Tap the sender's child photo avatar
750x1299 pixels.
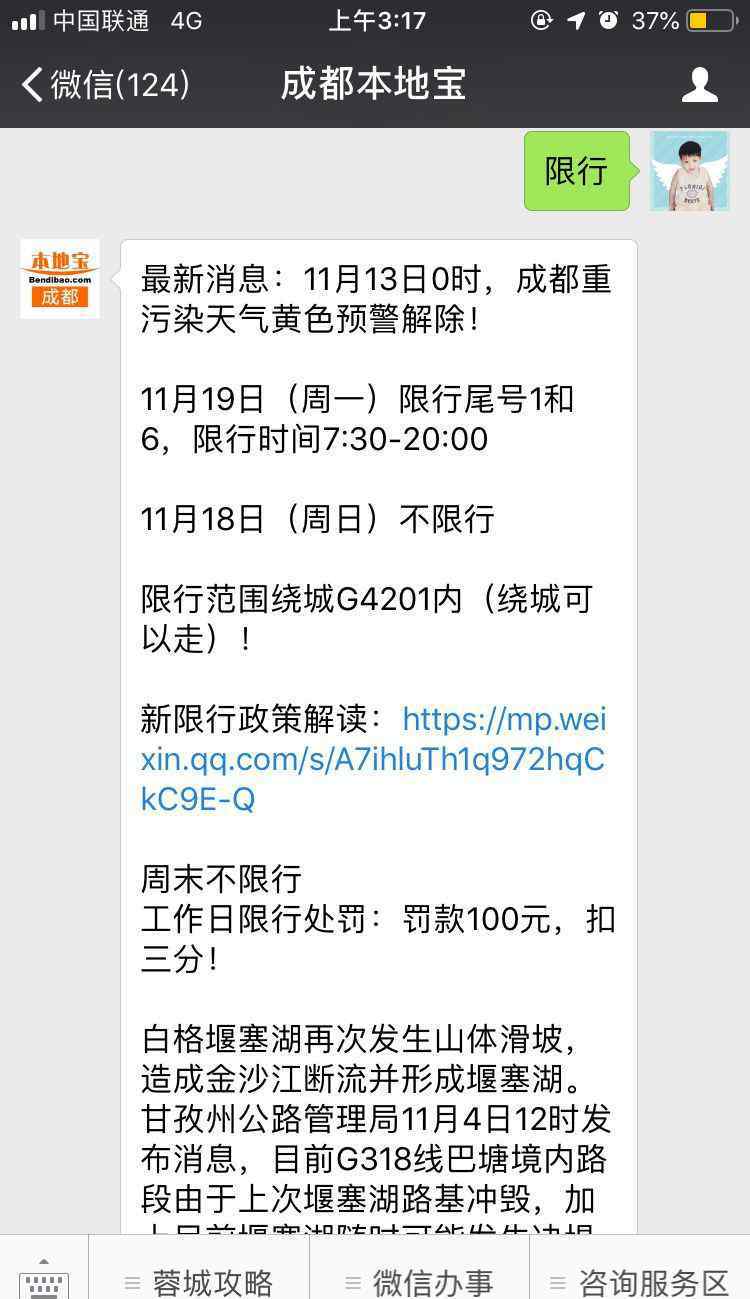click(x=690, y=171)
